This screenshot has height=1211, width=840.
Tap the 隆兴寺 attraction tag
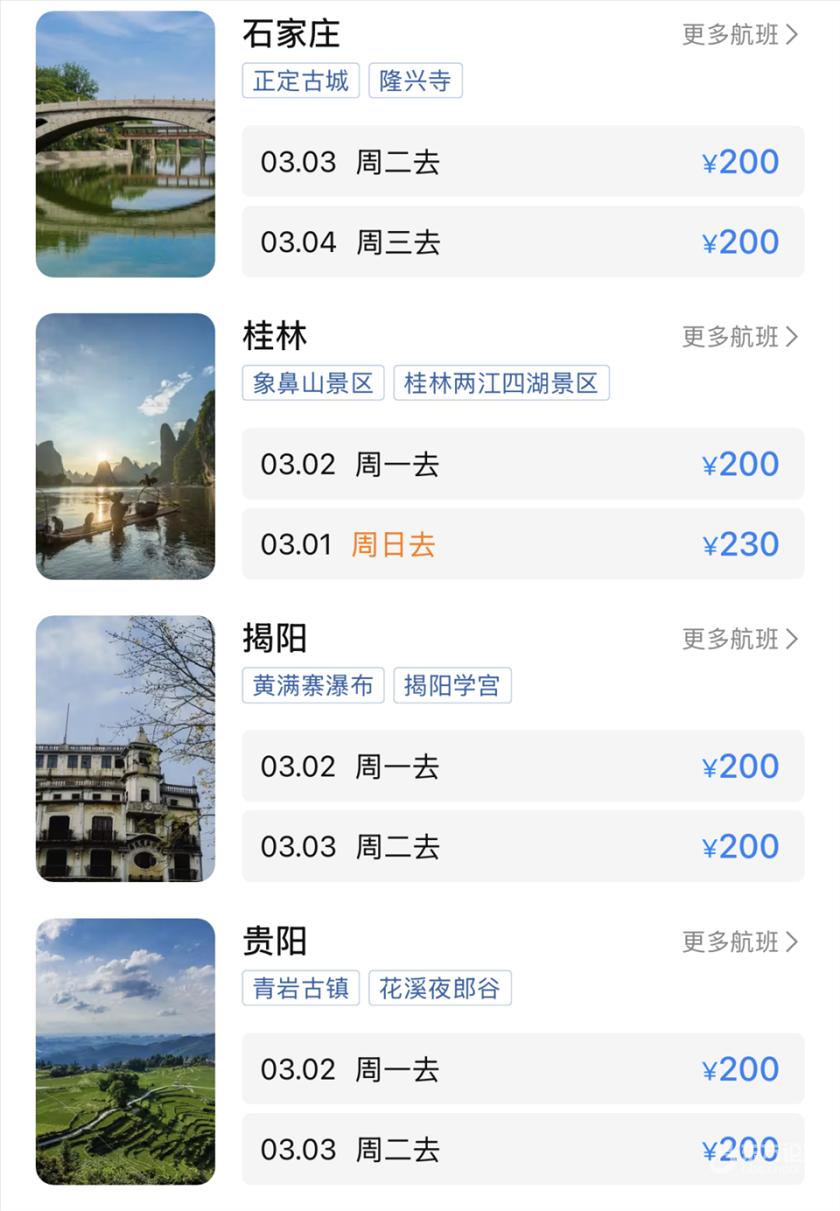pos(415,81)
